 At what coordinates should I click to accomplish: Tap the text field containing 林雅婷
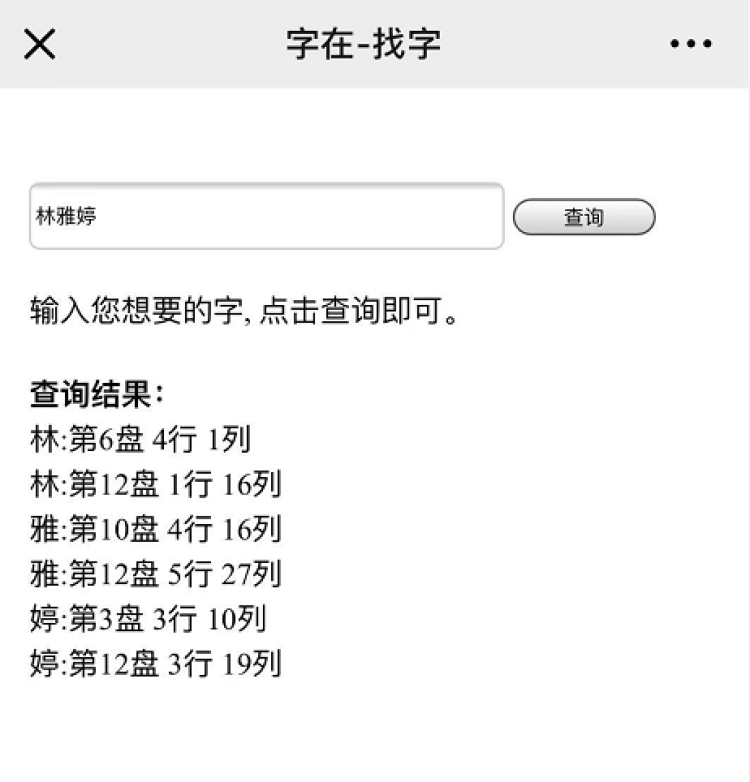[x=266, y=216]
